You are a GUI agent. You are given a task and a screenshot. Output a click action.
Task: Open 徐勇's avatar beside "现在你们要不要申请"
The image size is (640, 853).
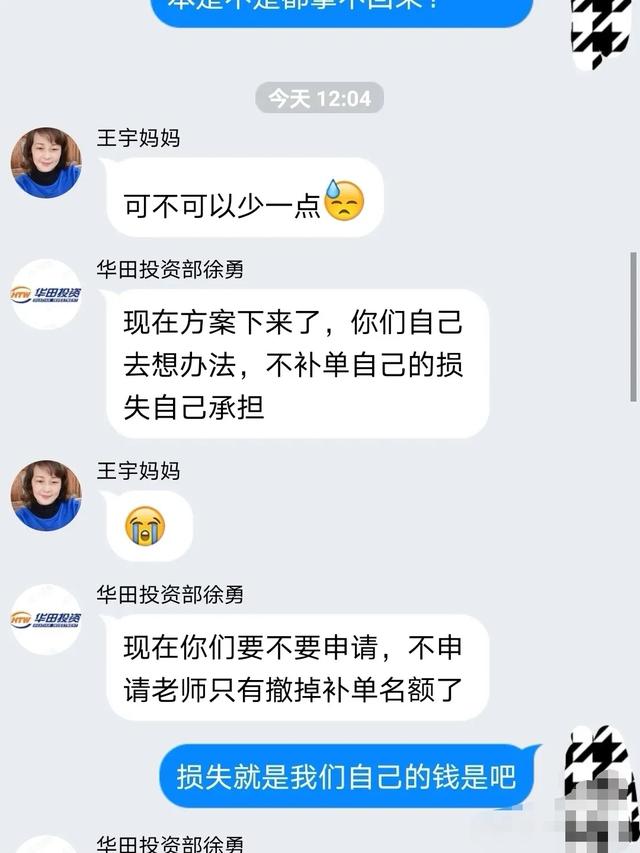pos(46,619)
